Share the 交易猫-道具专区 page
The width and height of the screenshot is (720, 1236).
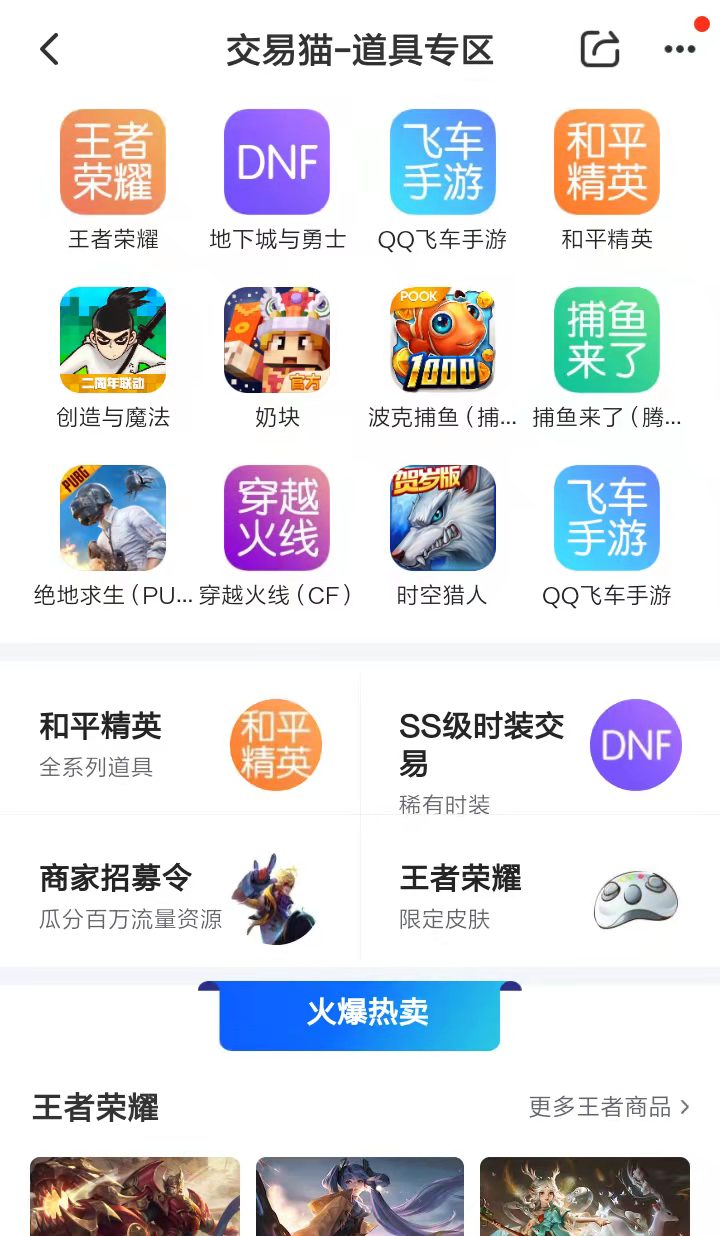click(x=600, y=50)
